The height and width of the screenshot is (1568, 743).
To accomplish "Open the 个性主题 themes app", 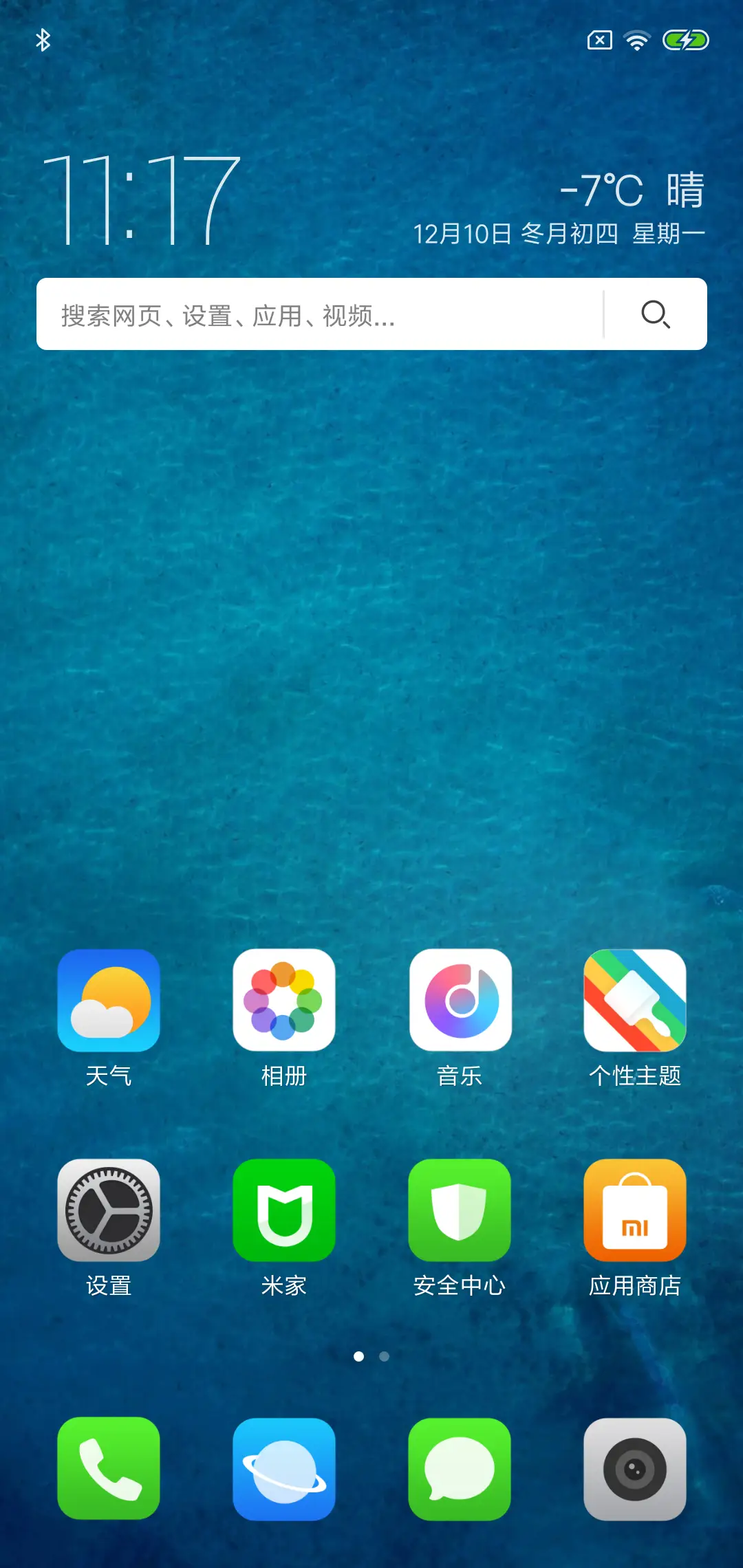I will pos(634,1001).
